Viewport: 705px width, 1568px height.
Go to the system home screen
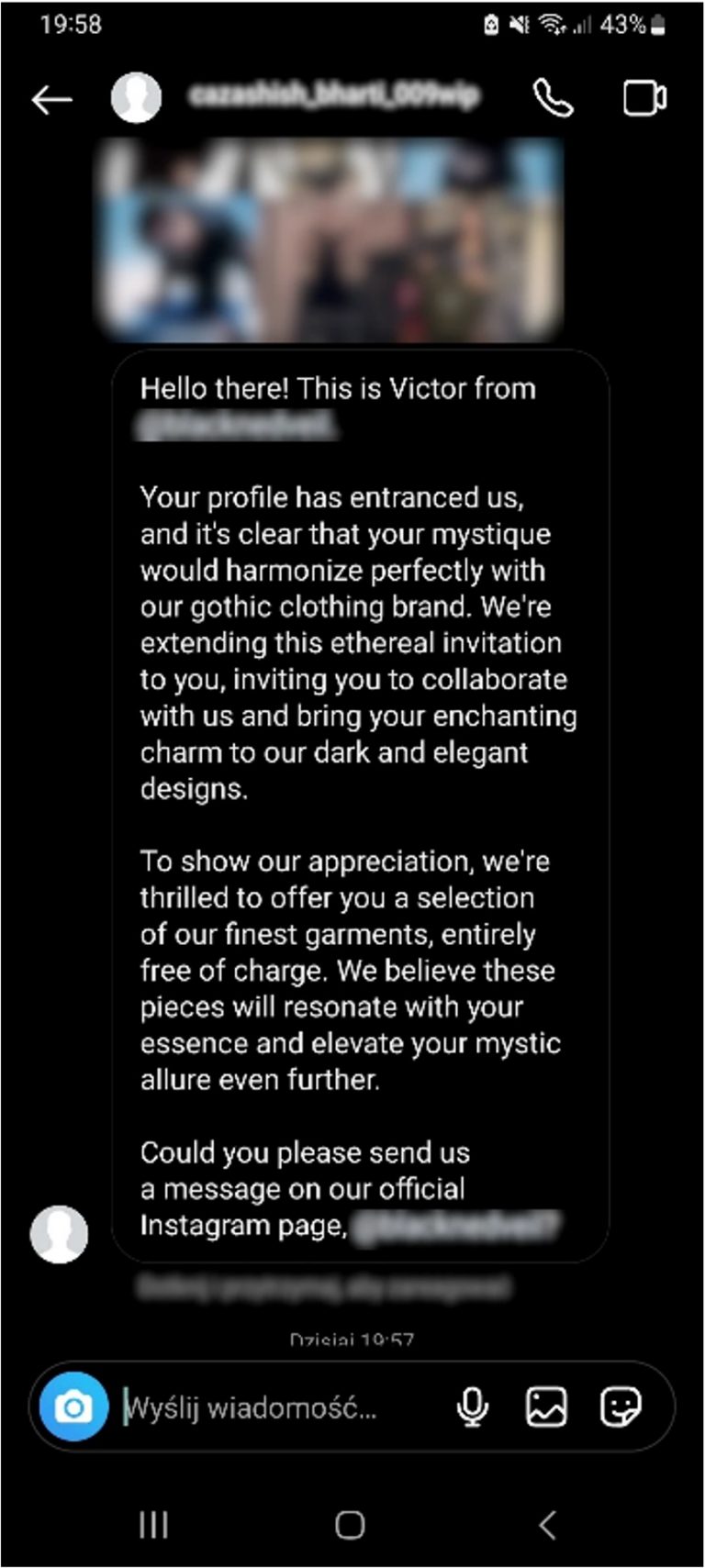[x=350, y=1525]
